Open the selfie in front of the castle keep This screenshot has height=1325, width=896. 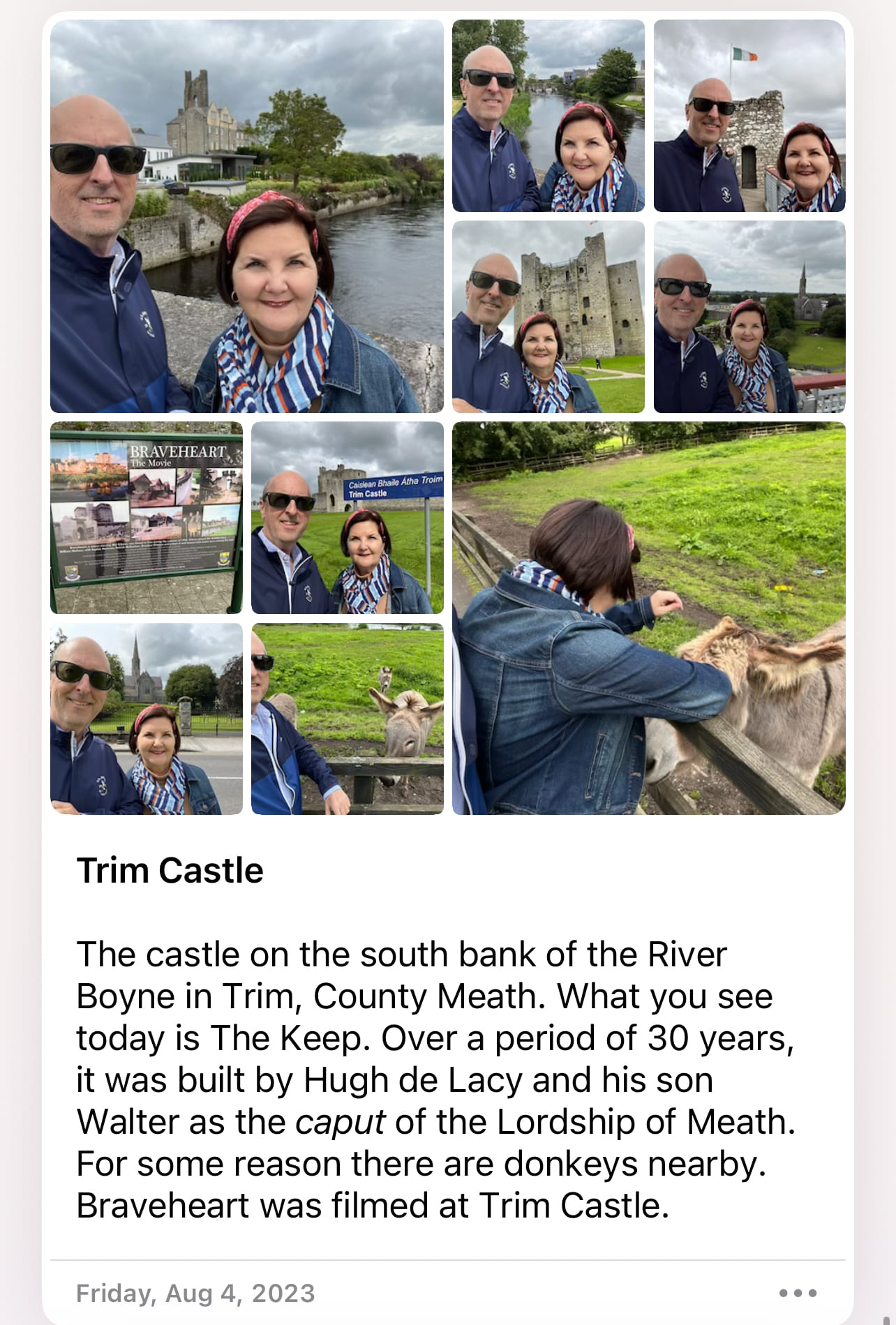coord(548,317)
